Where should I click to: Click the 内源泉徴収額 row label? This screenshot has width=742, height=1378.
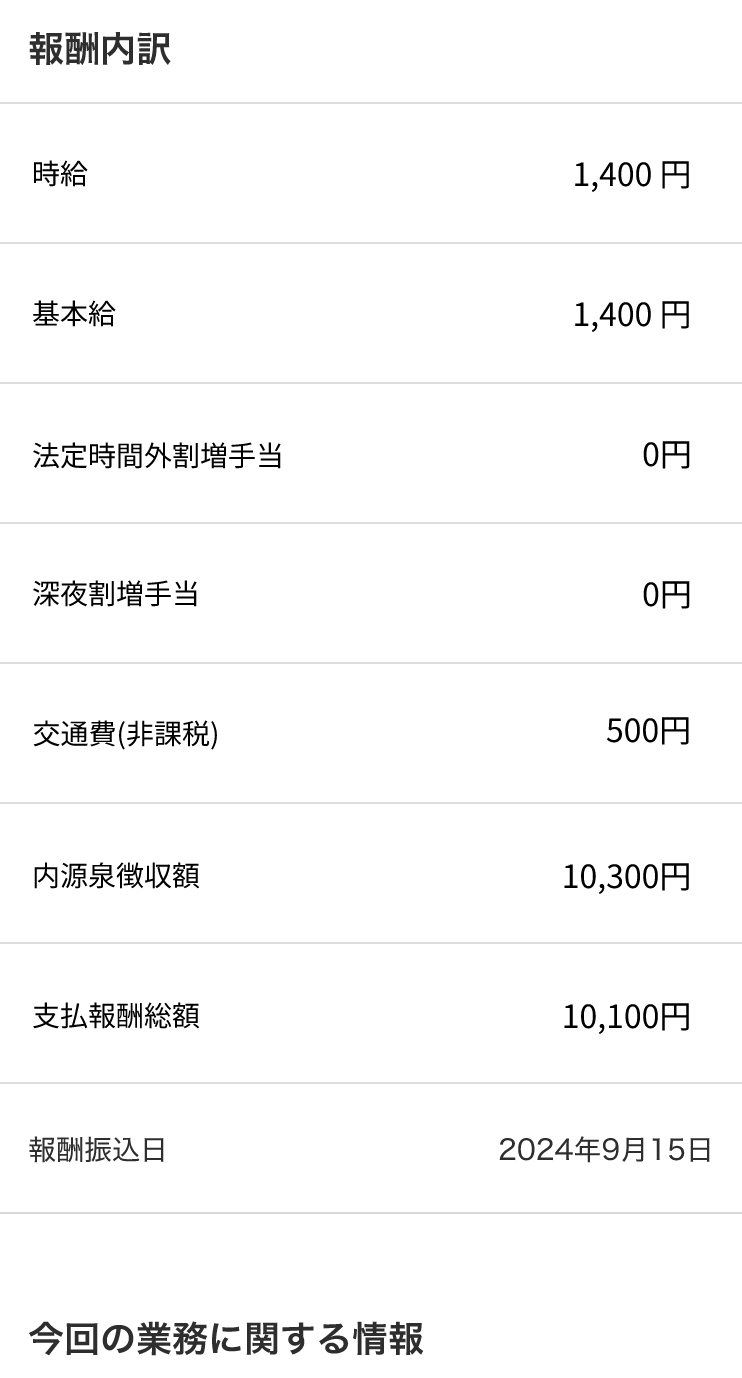click(x=113, y=875)
